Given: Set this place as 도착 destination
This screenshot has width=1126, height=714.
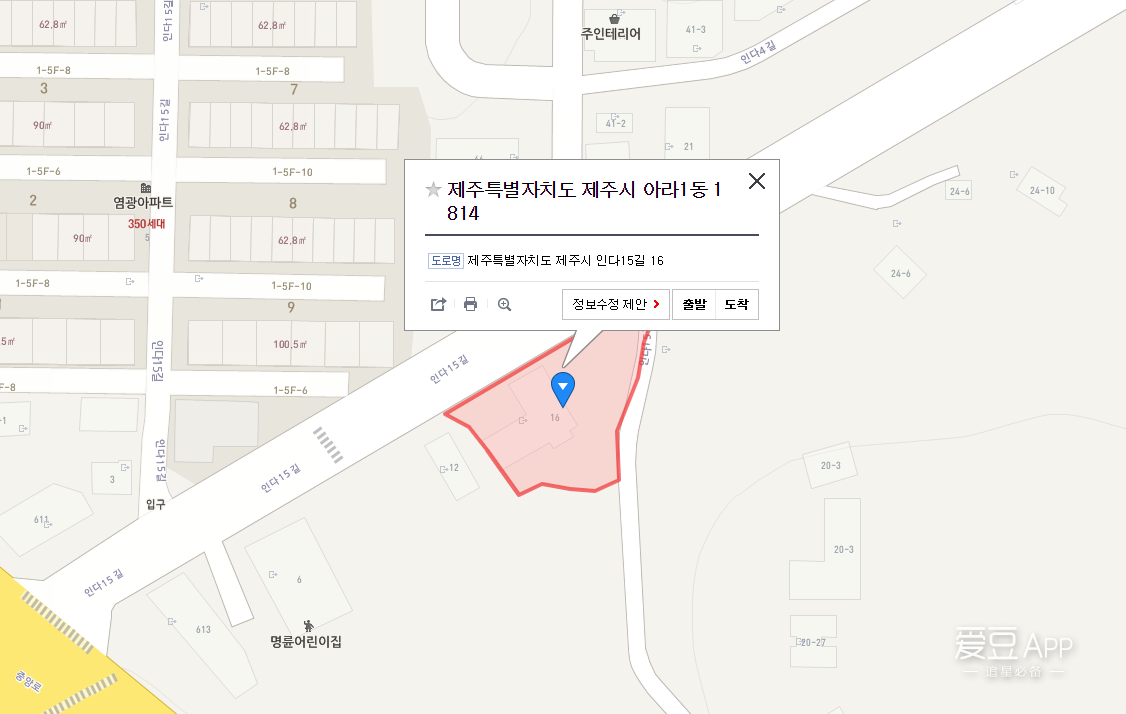Looking at the screenshot, I should click(737, 304).
